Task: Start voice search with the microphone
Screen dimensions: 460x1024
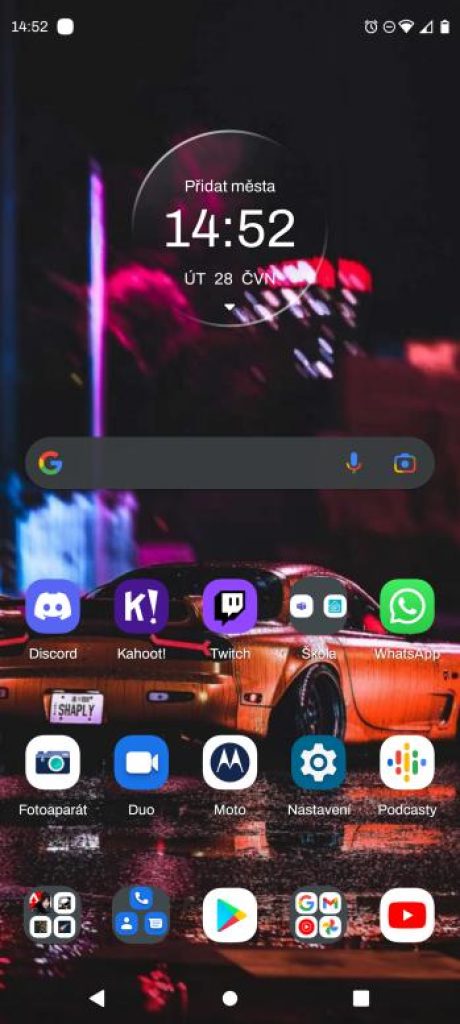Action: (353, 463)
